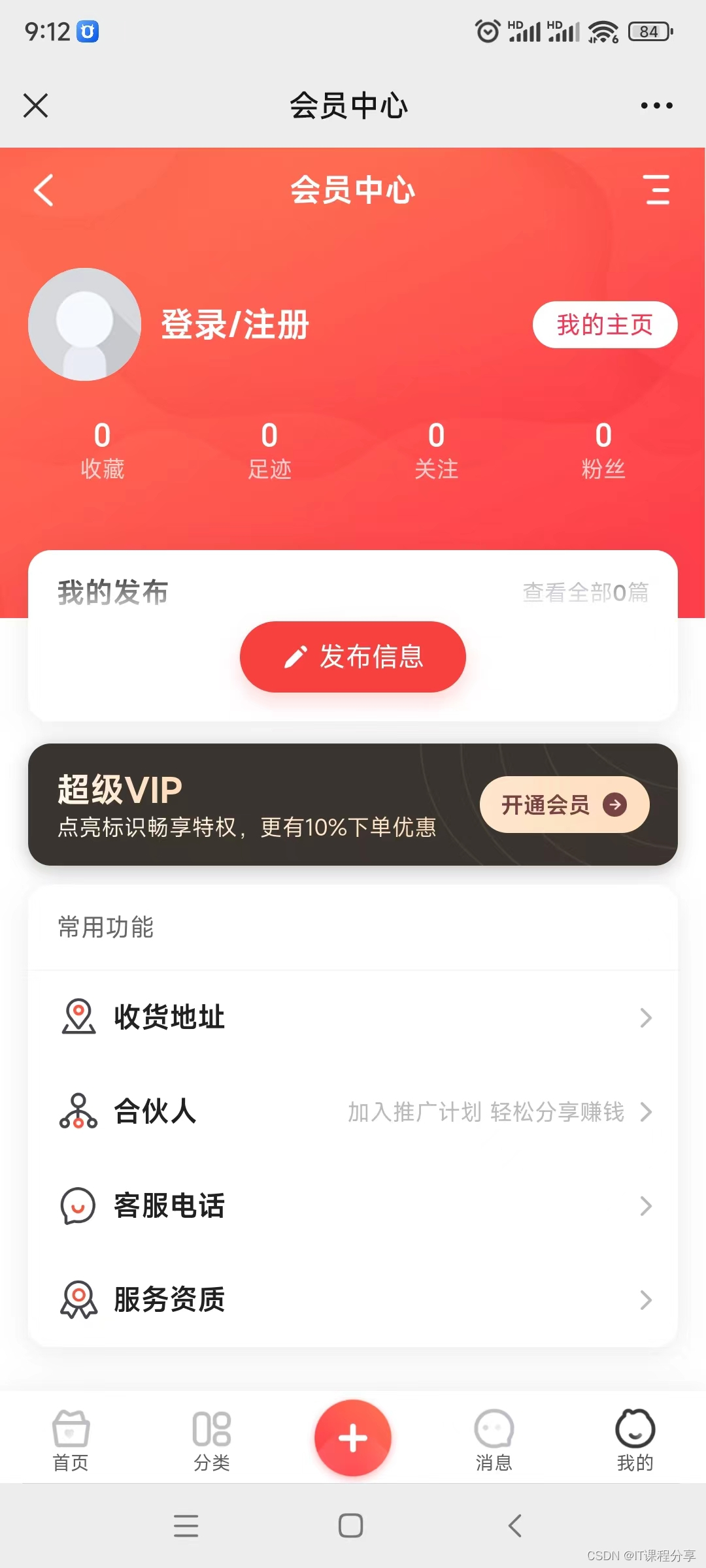Tap 查看全部0篇 link
Image resolution: width=706 pixels, height=1568 pixels.
585,593
